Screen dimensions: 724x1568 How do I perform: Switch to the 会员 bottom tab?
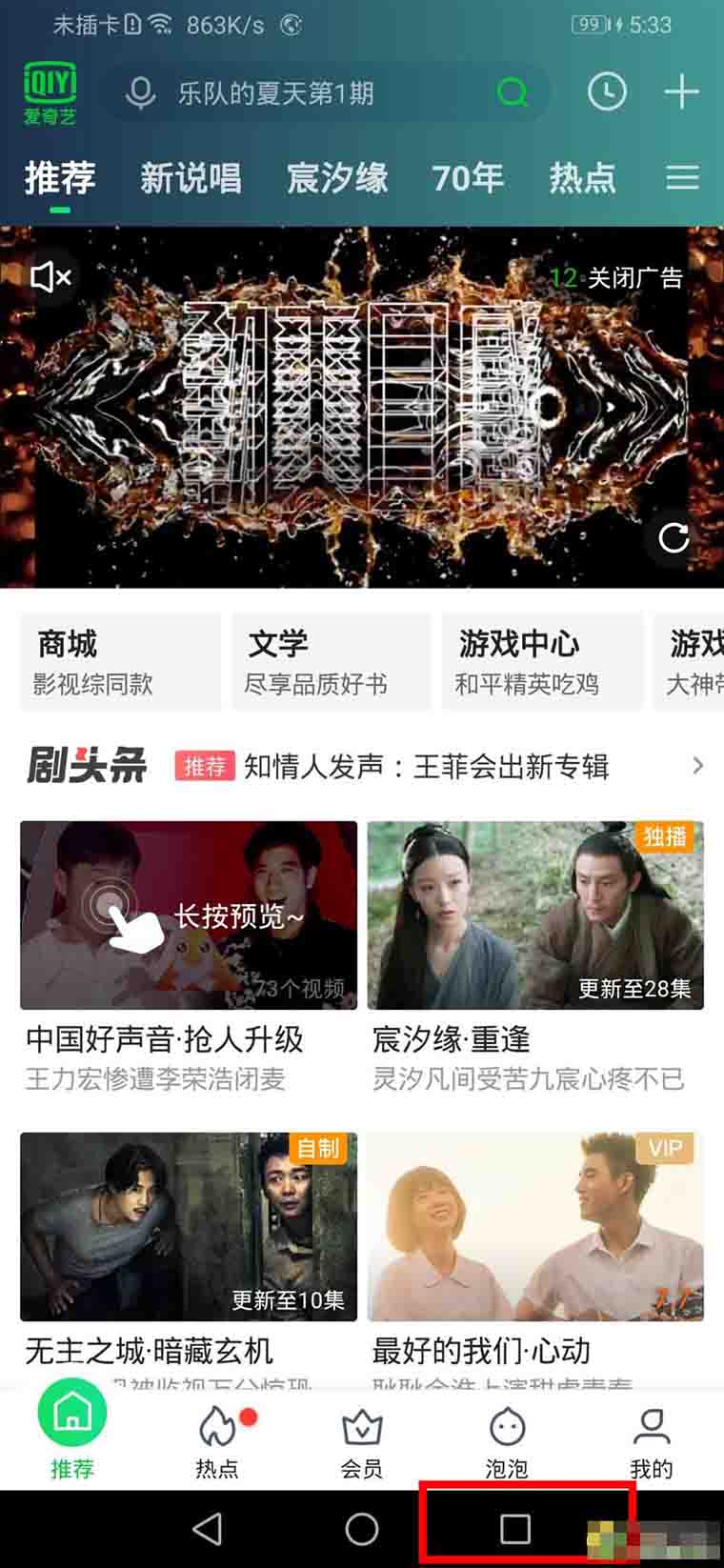[x=362, y=1443]
